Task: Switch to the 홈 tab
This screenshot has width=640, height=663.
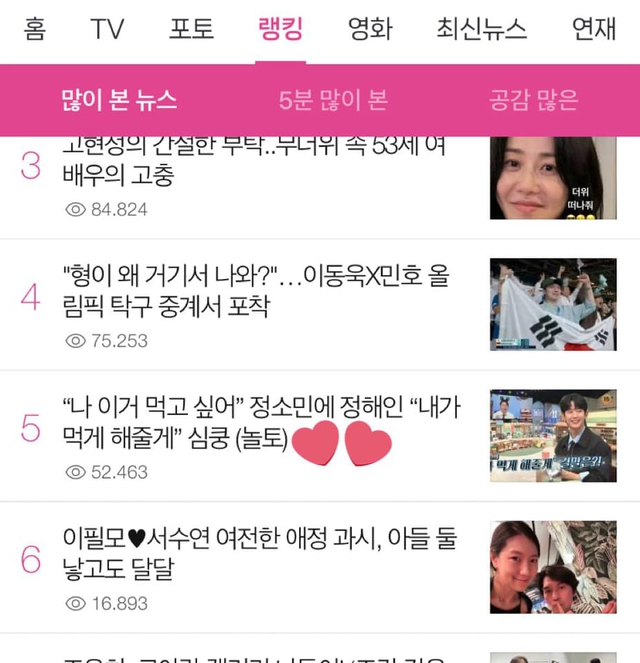Action: point(35,29)
